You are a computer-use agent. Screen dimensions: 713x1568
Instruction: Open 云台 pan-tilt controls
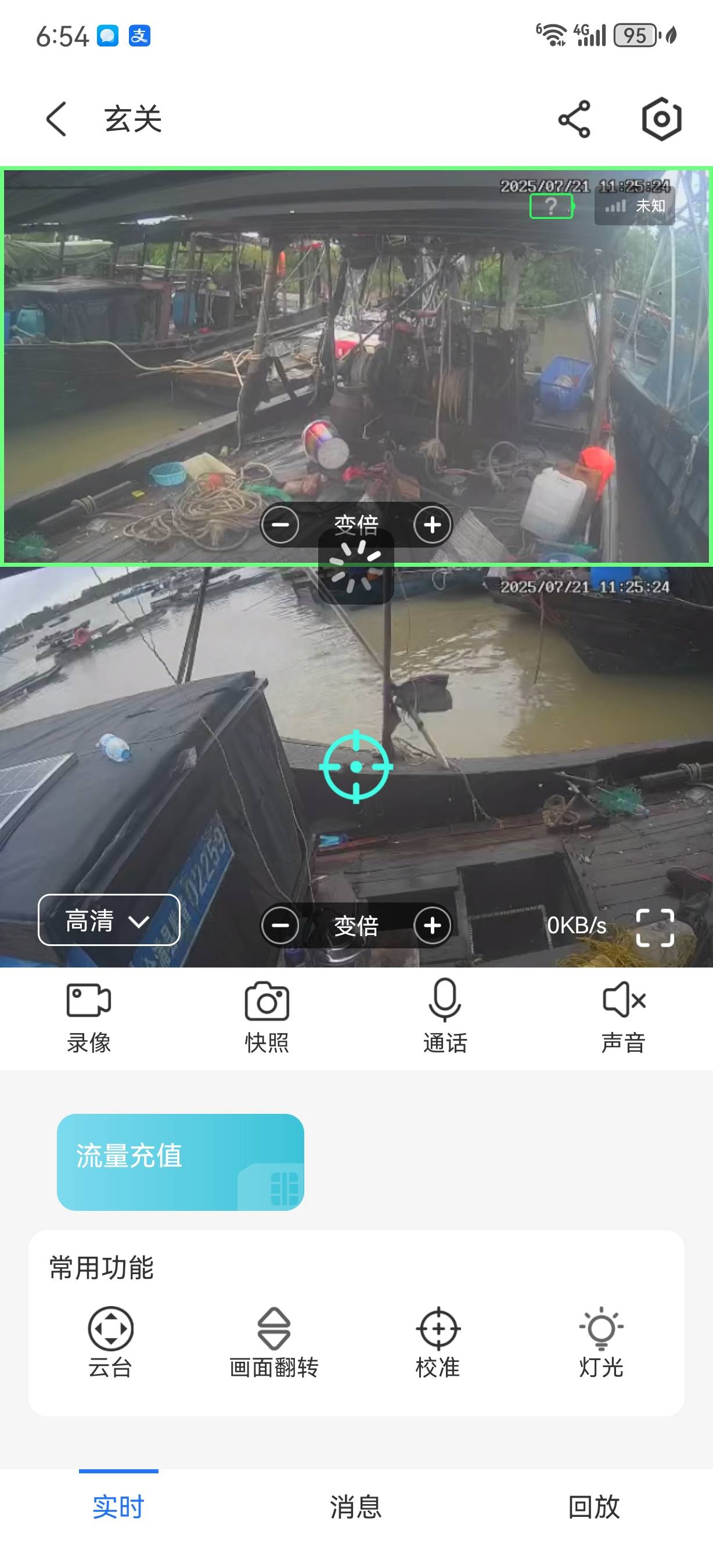110,1342
